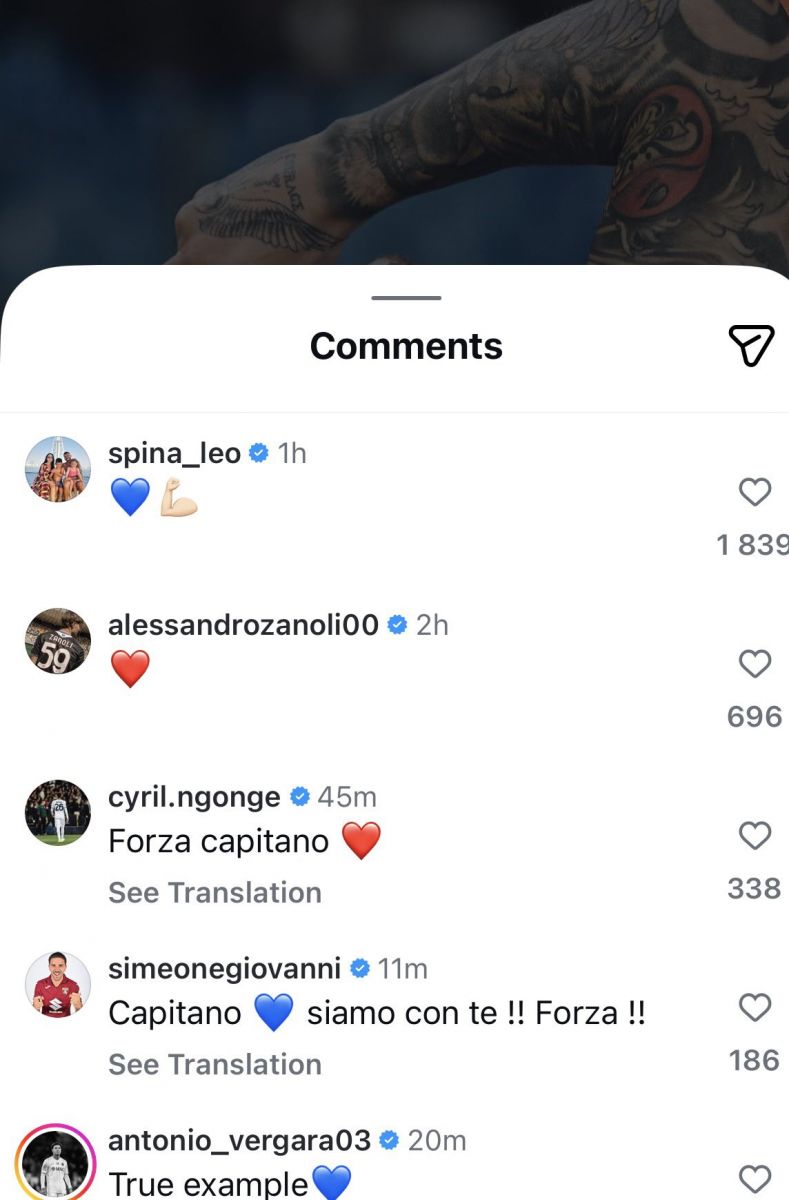Image resolution: width=789 pixels, height=1200 pixels.
Task: Like antonio_vergara03's comment
Action: click(755, 1179)
